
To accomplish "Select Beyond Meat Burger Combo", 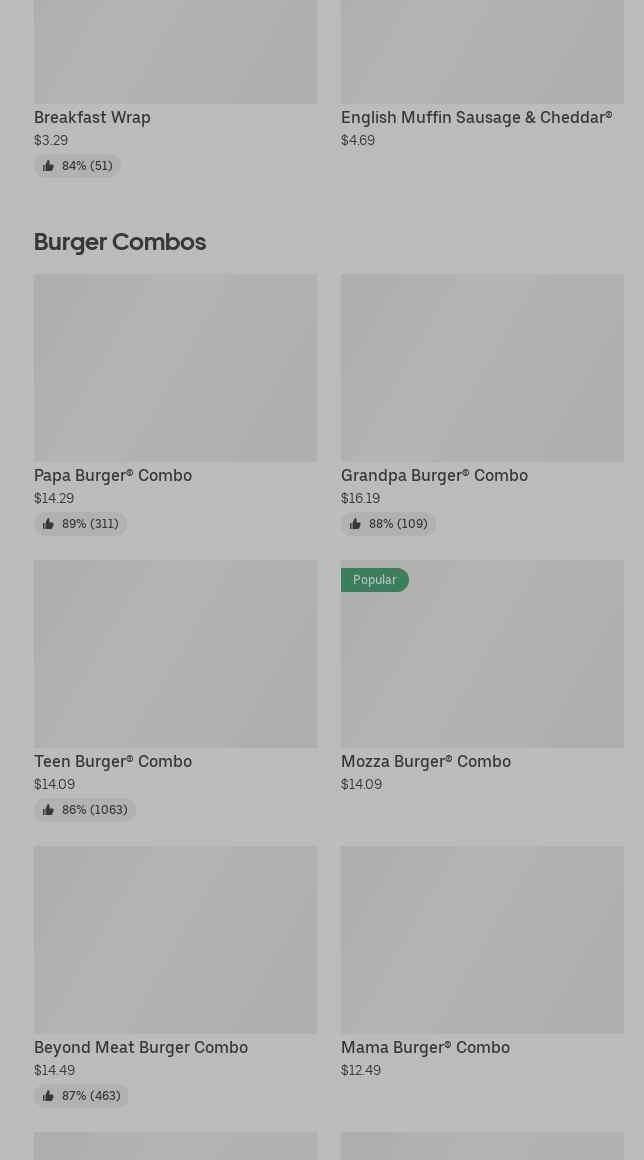I will (175, 940).
